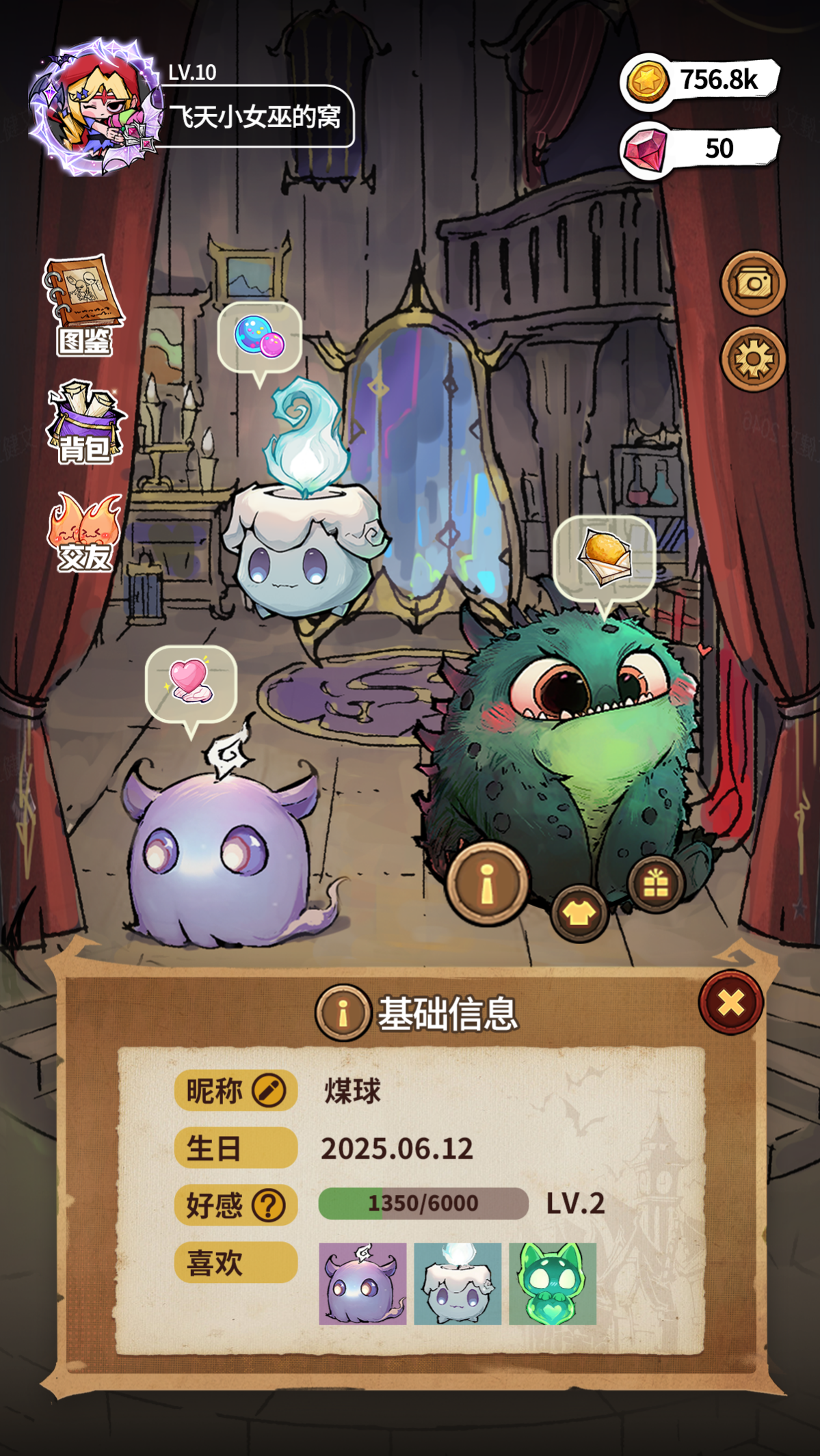Close the 基础信息 panel
The image size is (820, 1456).
tap(730, 1003)
